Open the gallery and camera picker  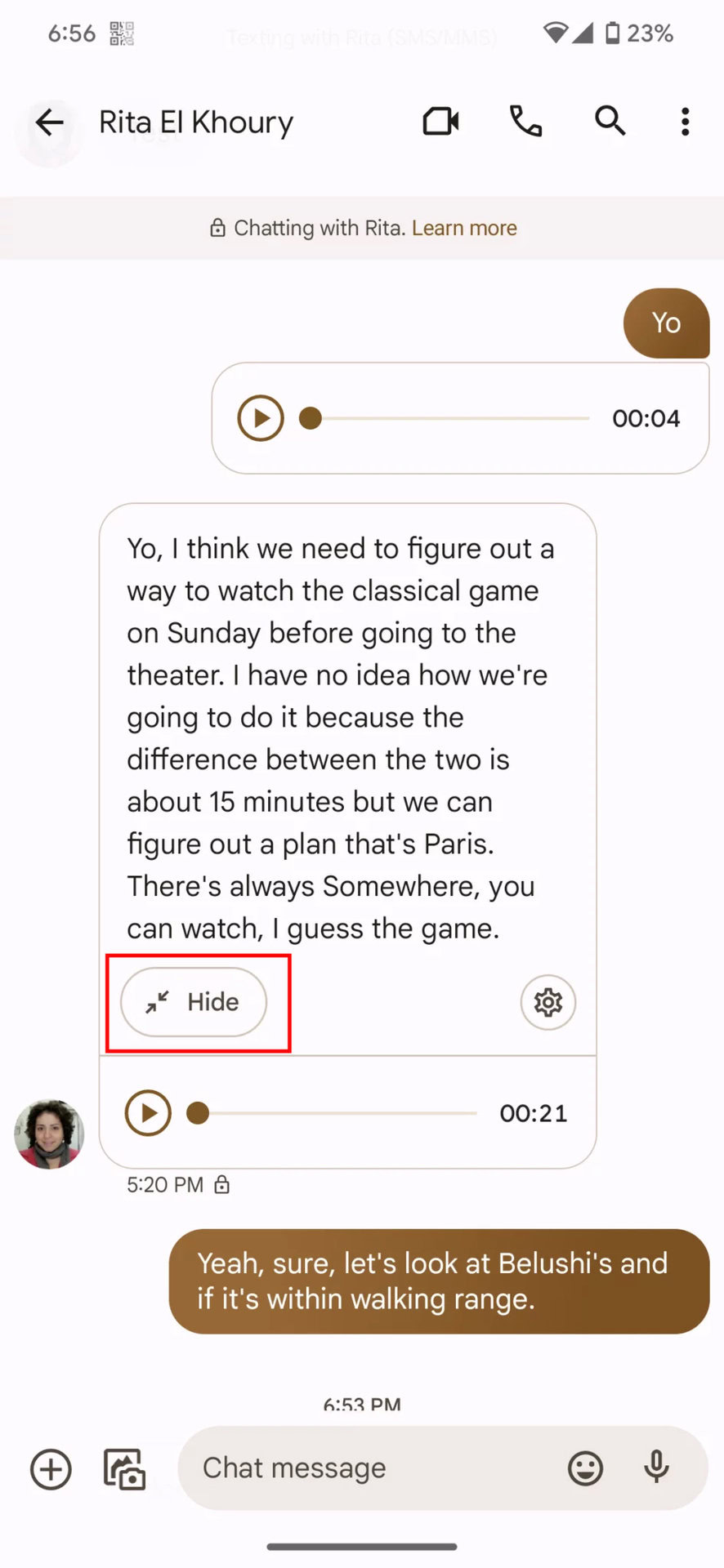coord(124,1469)
